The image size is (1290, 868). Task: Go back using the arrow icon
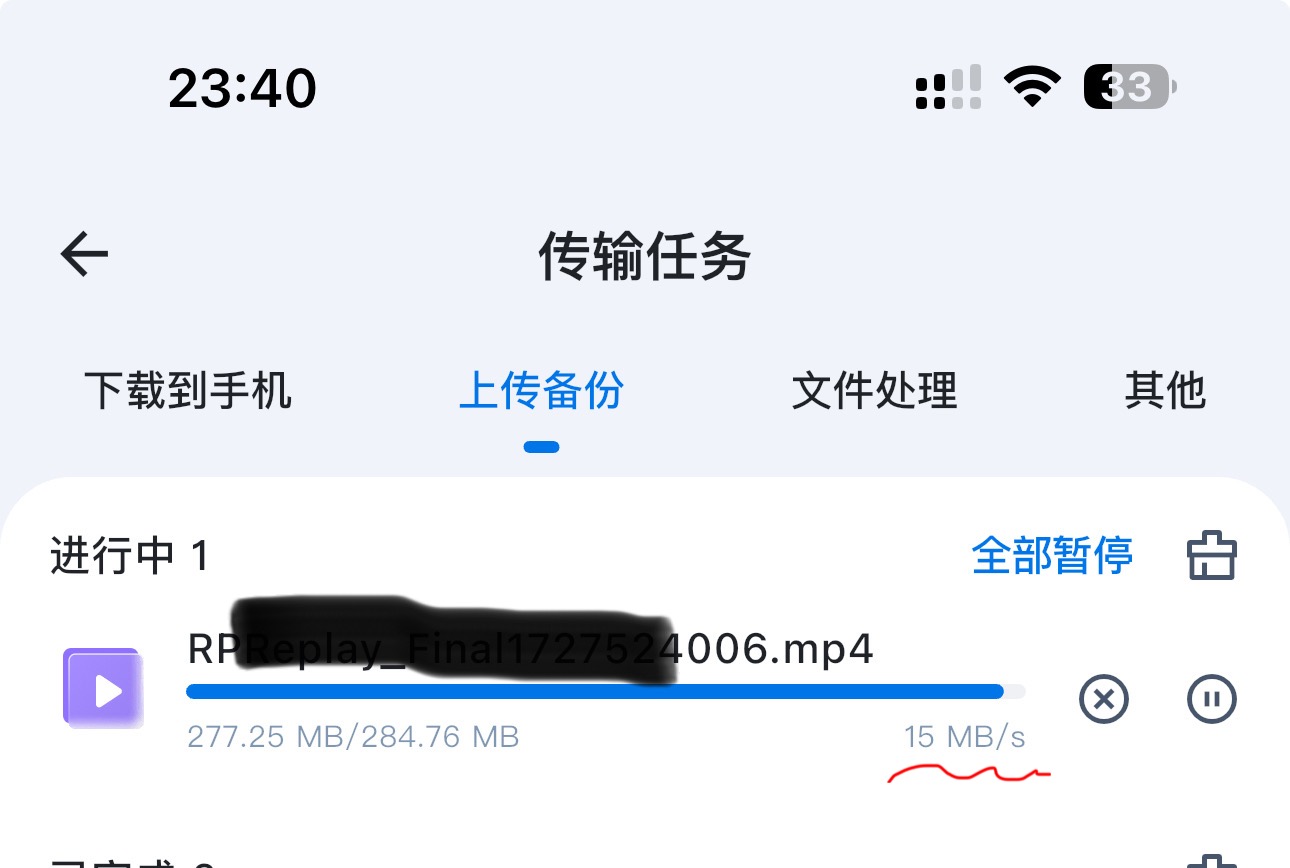84,255
